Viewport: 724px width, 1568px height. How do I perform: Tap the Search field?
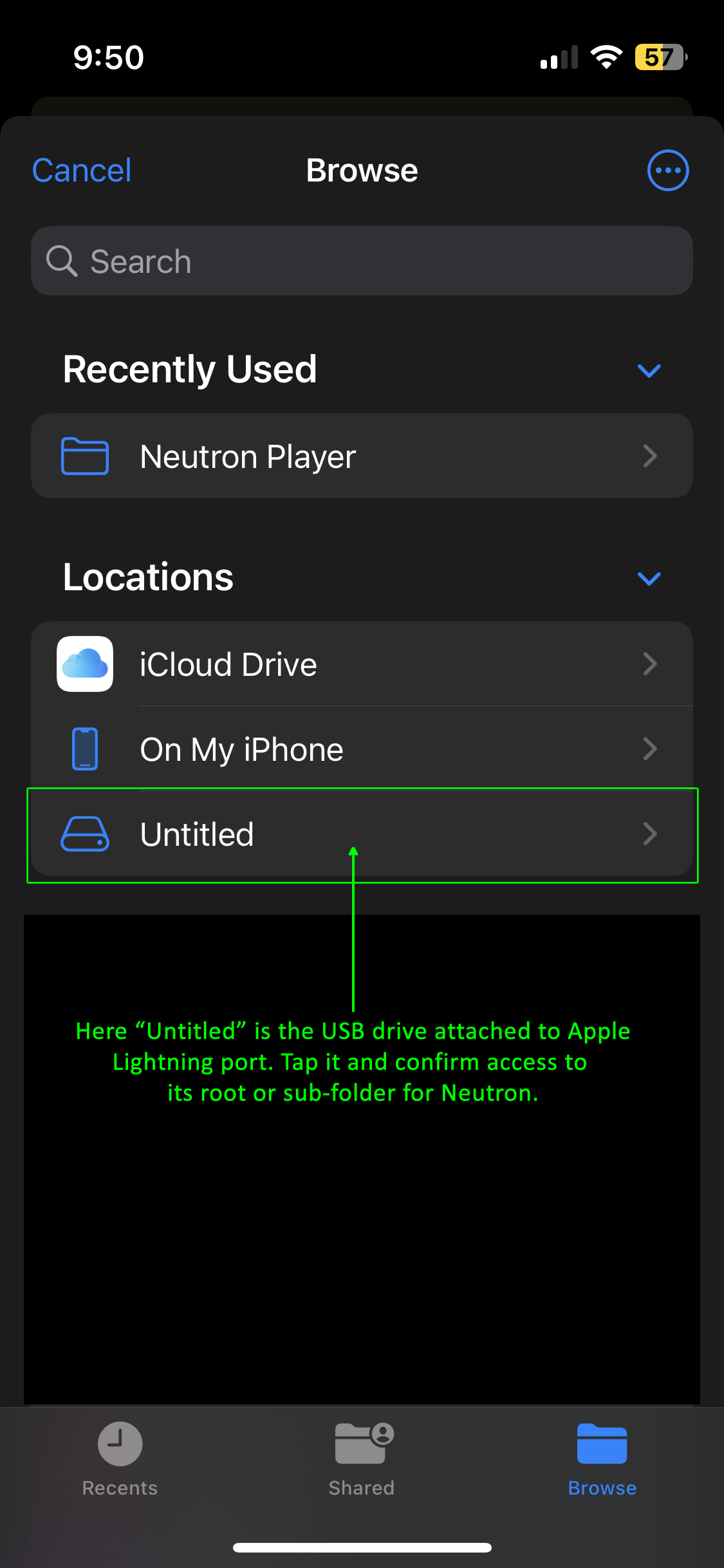pyautogui.click(x=362, y=261)
